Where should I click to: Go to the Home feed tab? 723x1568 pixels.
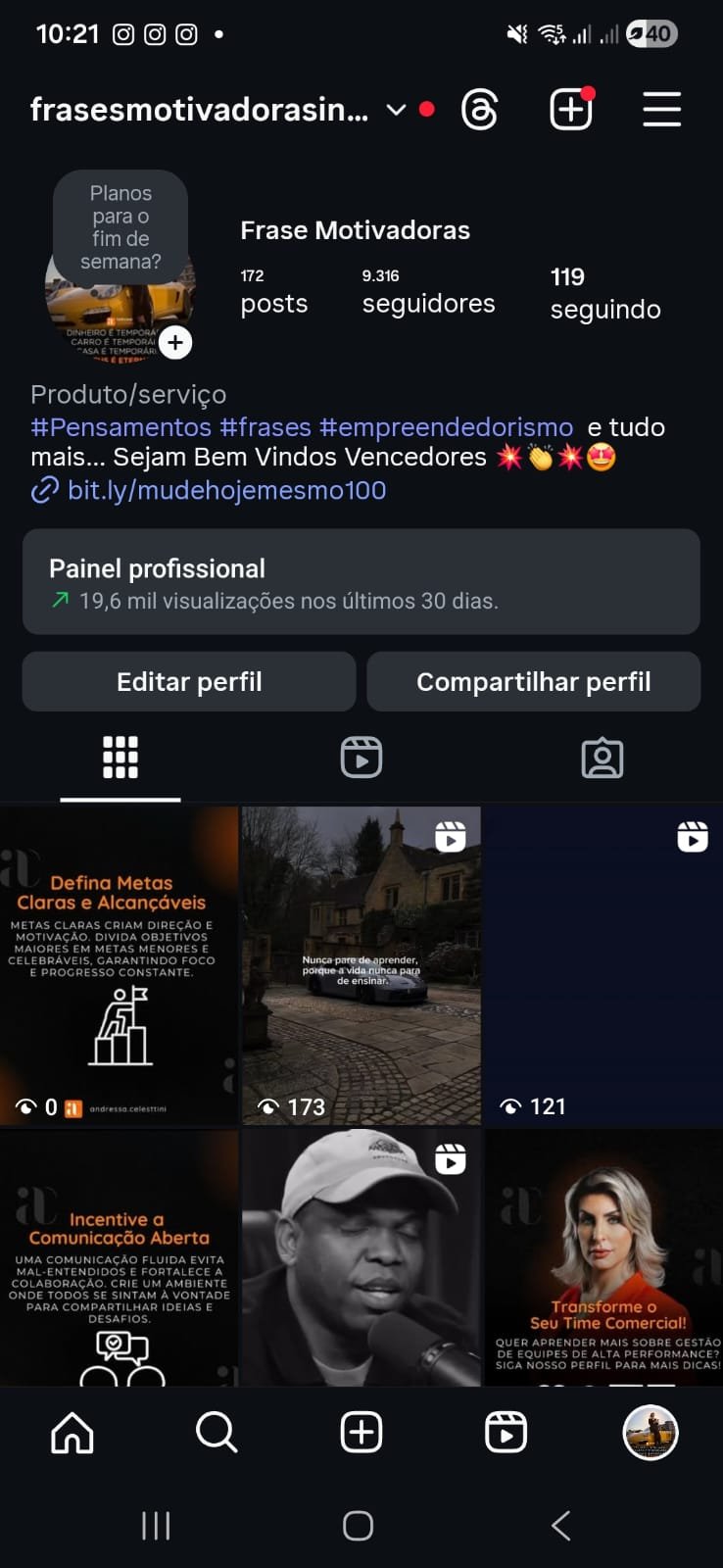coord(72,1433)
